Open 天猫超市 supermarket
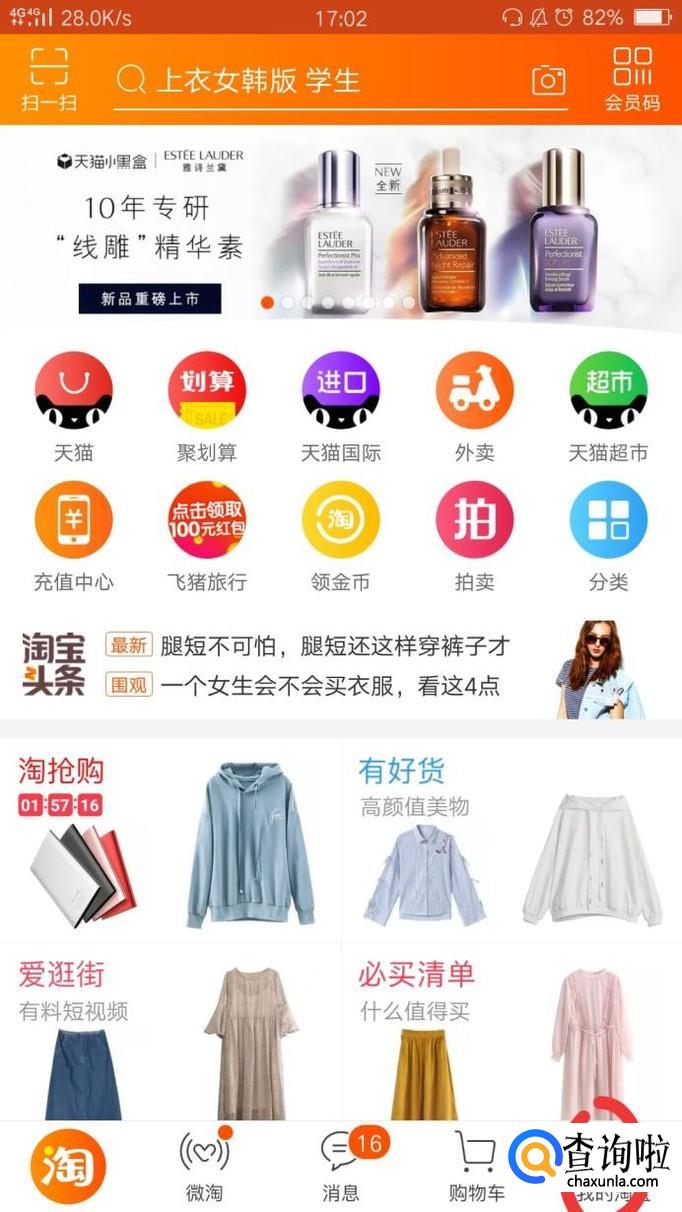 (x=608, y=405)
